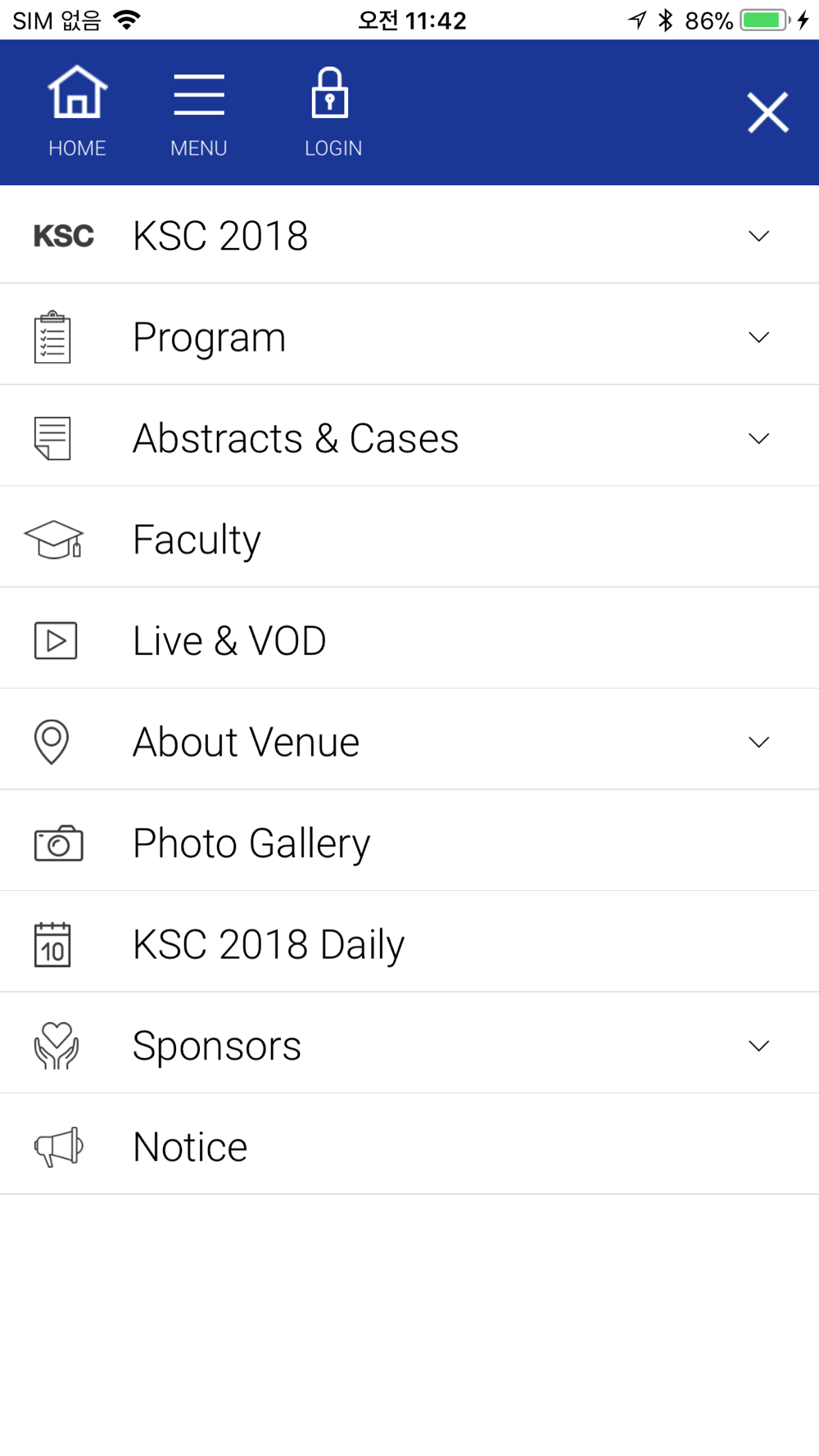819x1456 pixels.
Task: Open the LOGIN lock icon
Action: pos(333,111)
